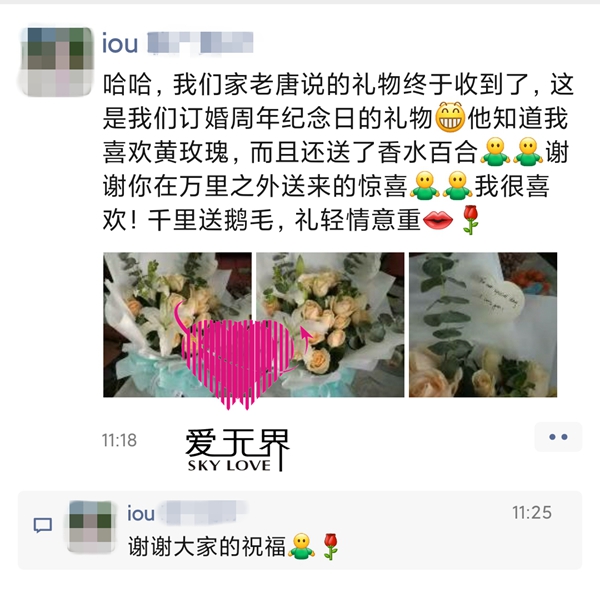Open the first flower bouquet photo

177,325
